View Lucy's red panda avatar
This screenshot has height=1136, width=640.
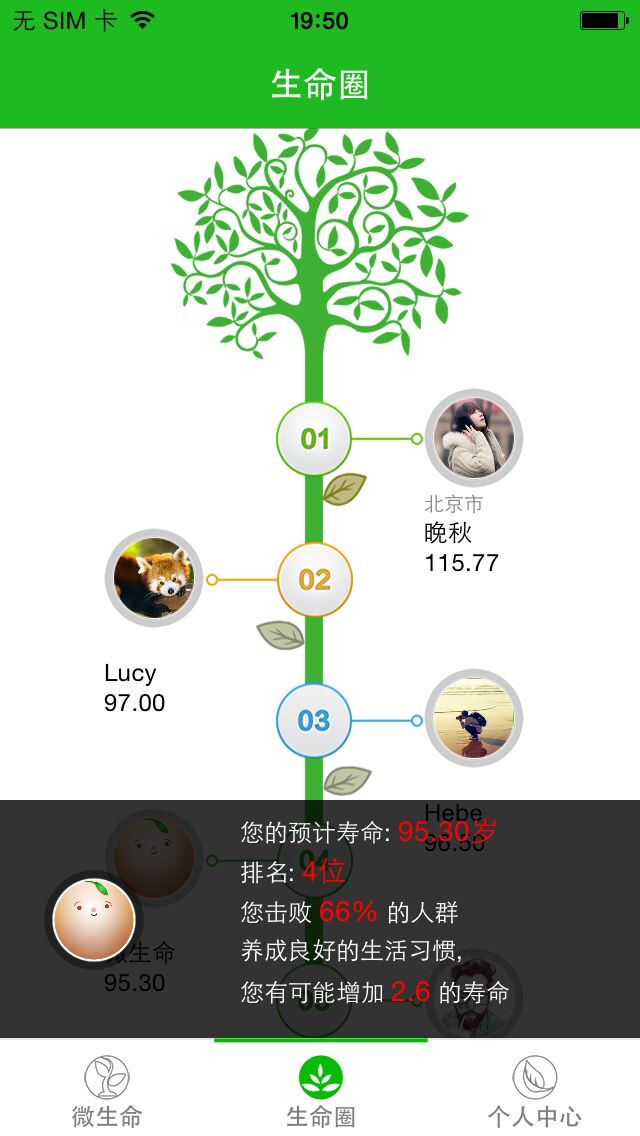[x=153, y=578]
